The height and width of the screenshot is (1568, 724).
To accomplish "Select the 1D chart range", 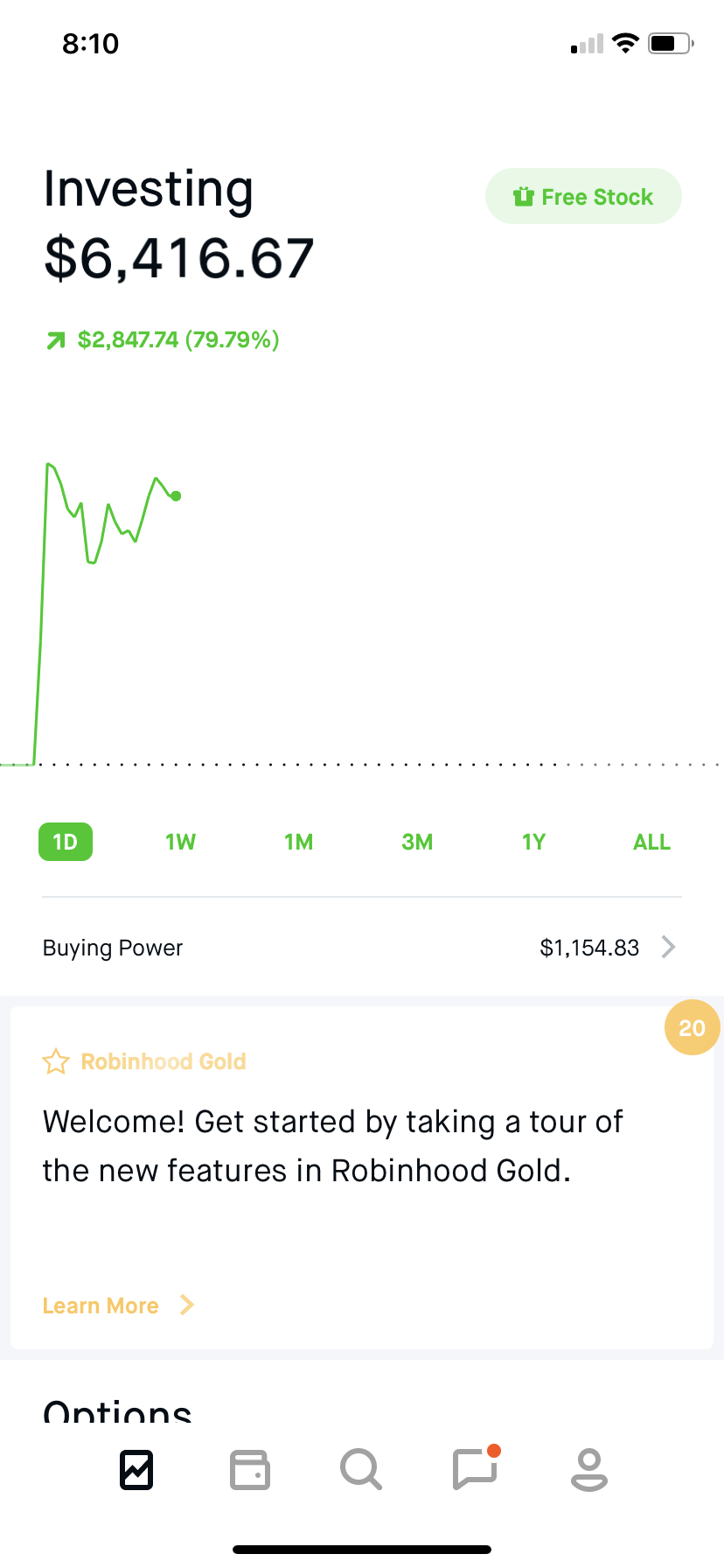I will [66, 842].
